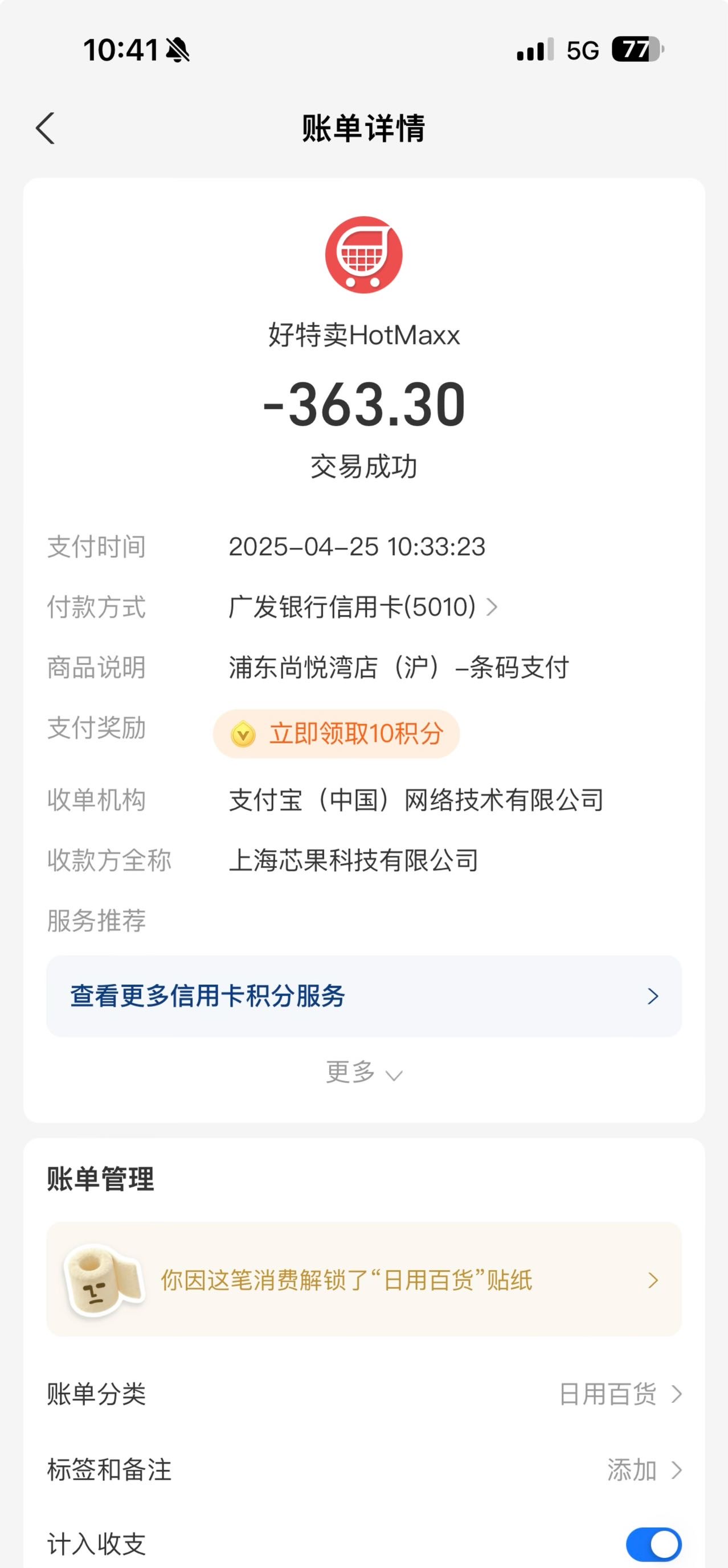Change 账单分类 from 日用百货
Viewport: 728px width, 1568px height.
point(363,1393)
